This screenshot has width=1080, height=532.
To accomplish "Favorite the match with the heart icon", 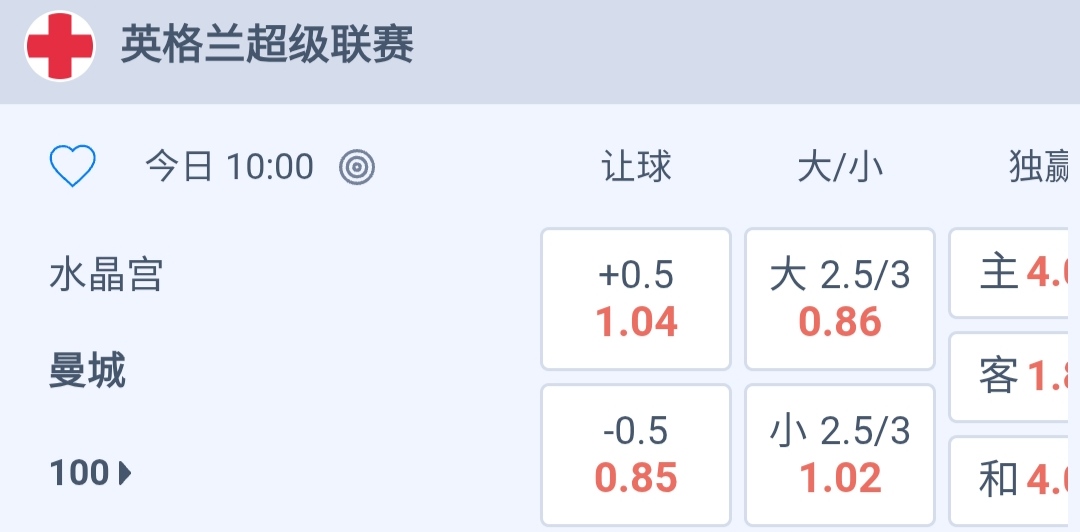I will [x=73, y=166].
